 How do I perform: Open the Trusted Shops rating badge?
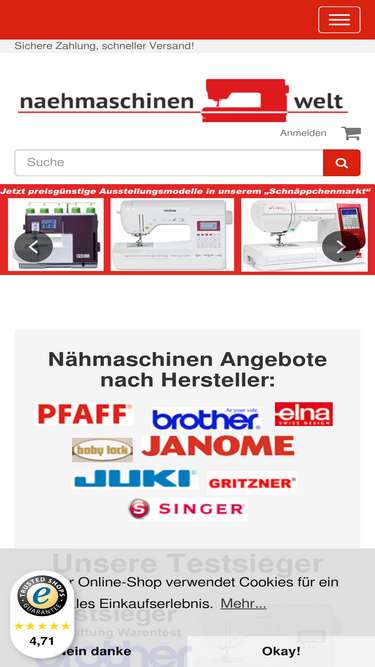42,614
